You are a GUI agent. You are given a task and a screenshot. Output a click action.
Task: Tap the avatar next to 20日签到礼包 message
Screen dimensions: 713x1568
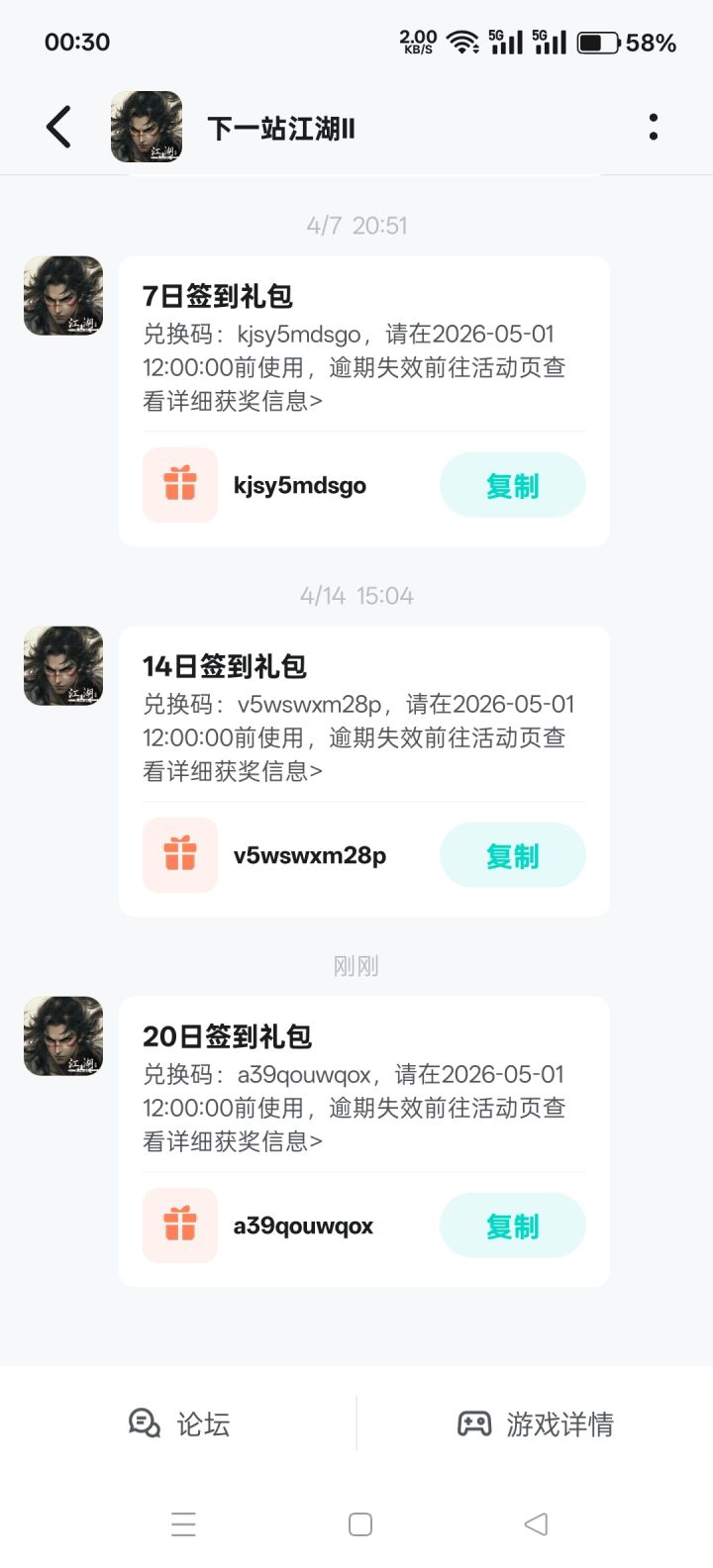(x=62, y=1035)
